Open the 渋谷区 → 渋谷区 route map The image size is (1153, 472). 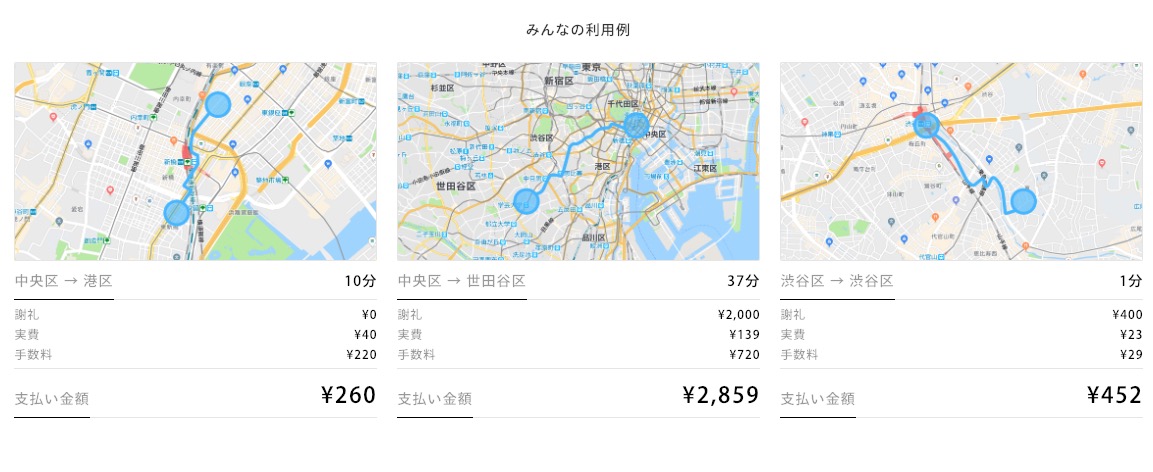[961, 161]
